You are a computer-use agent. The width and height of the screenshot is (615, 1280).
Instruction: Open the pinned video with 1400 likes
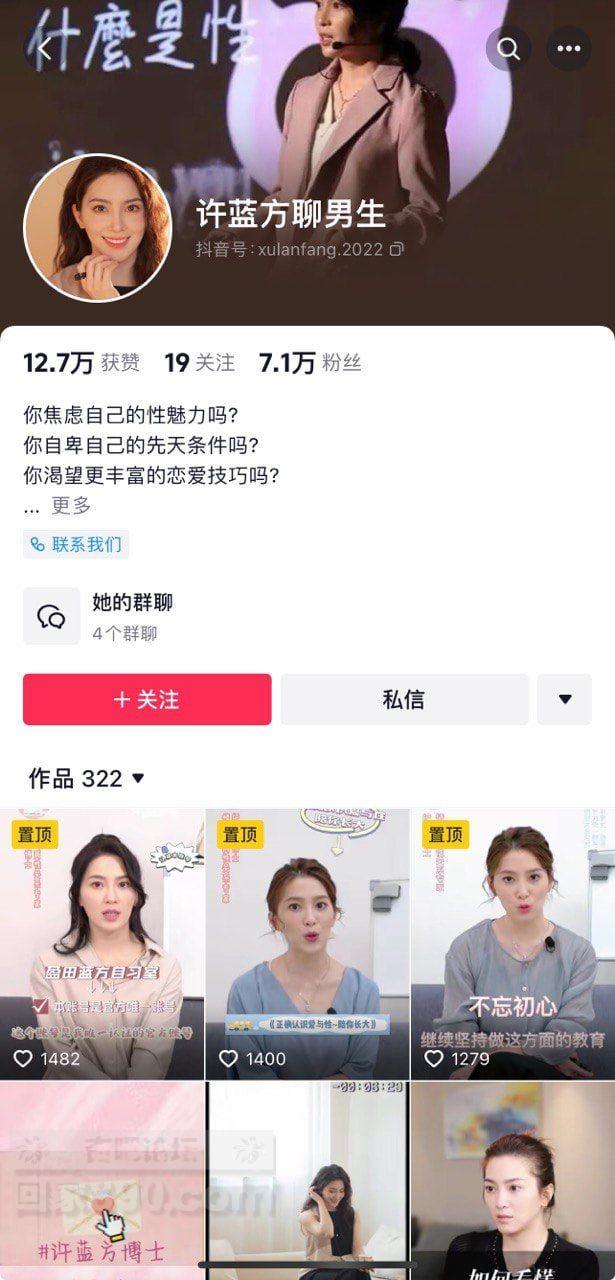pos(307,943)
